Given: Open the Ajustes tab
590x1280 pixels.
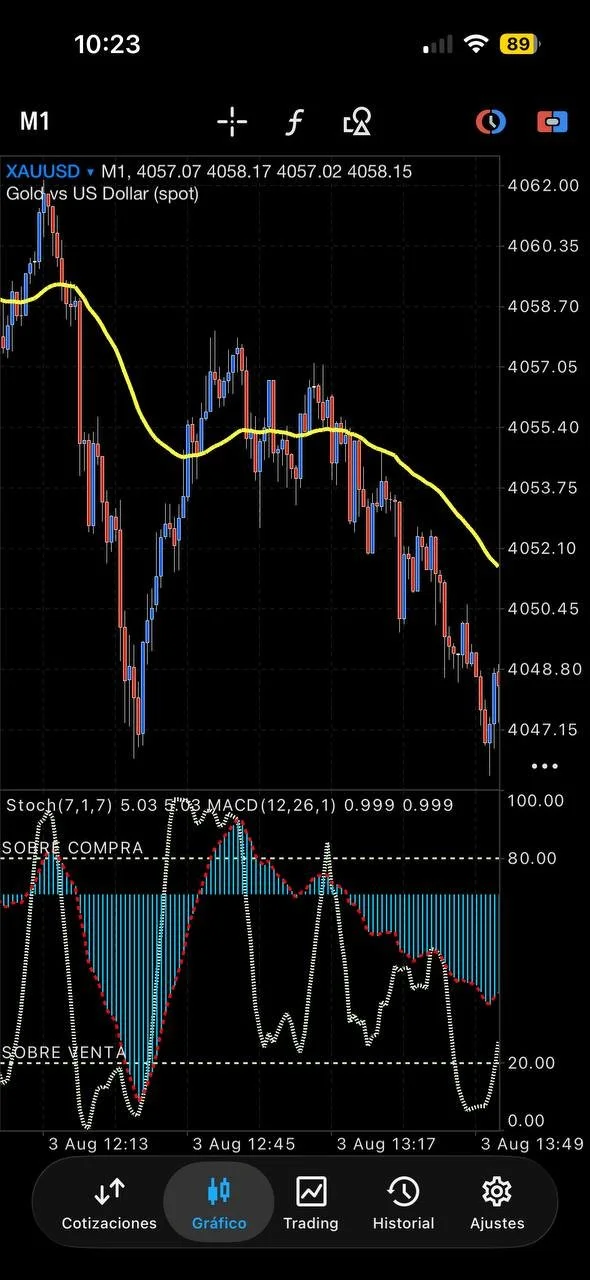Looking at the screenshot, I should click(x=497, y=1203).
